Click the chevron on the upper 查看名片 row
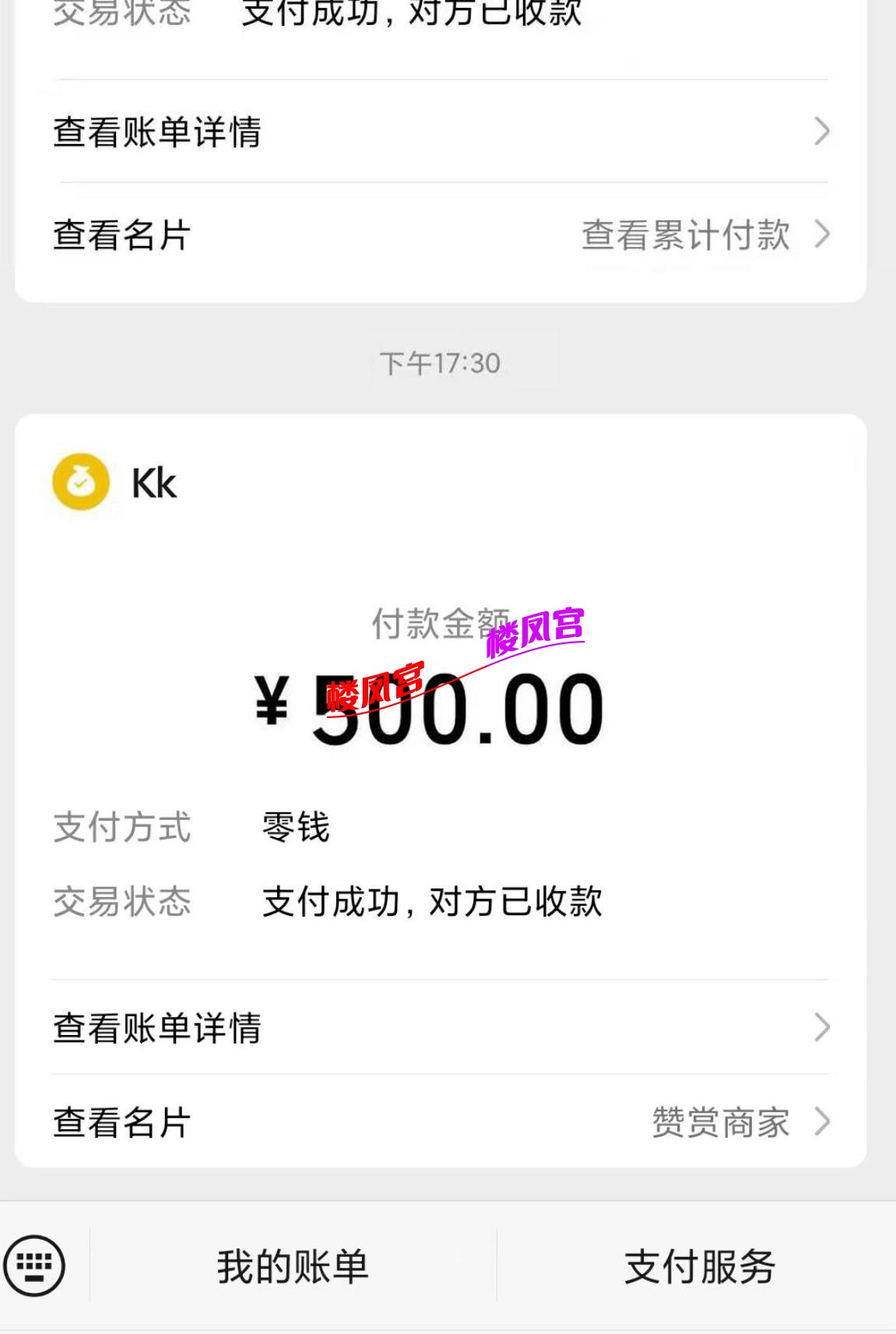Image resolution: width=896 pixels, height=1334 pixels. [821, 234]
